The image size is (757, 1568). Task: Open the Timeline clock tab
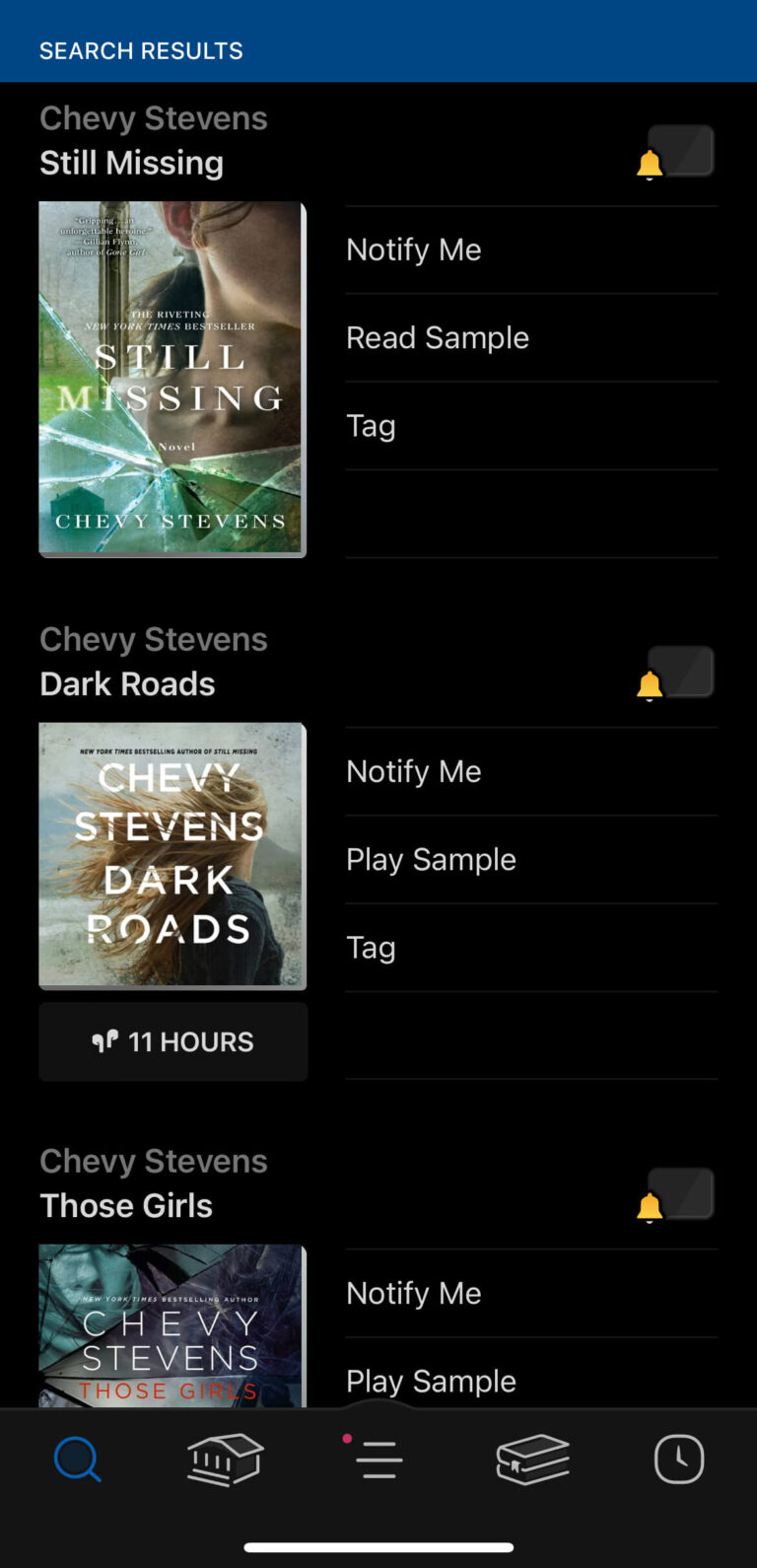click(678, 1460)
